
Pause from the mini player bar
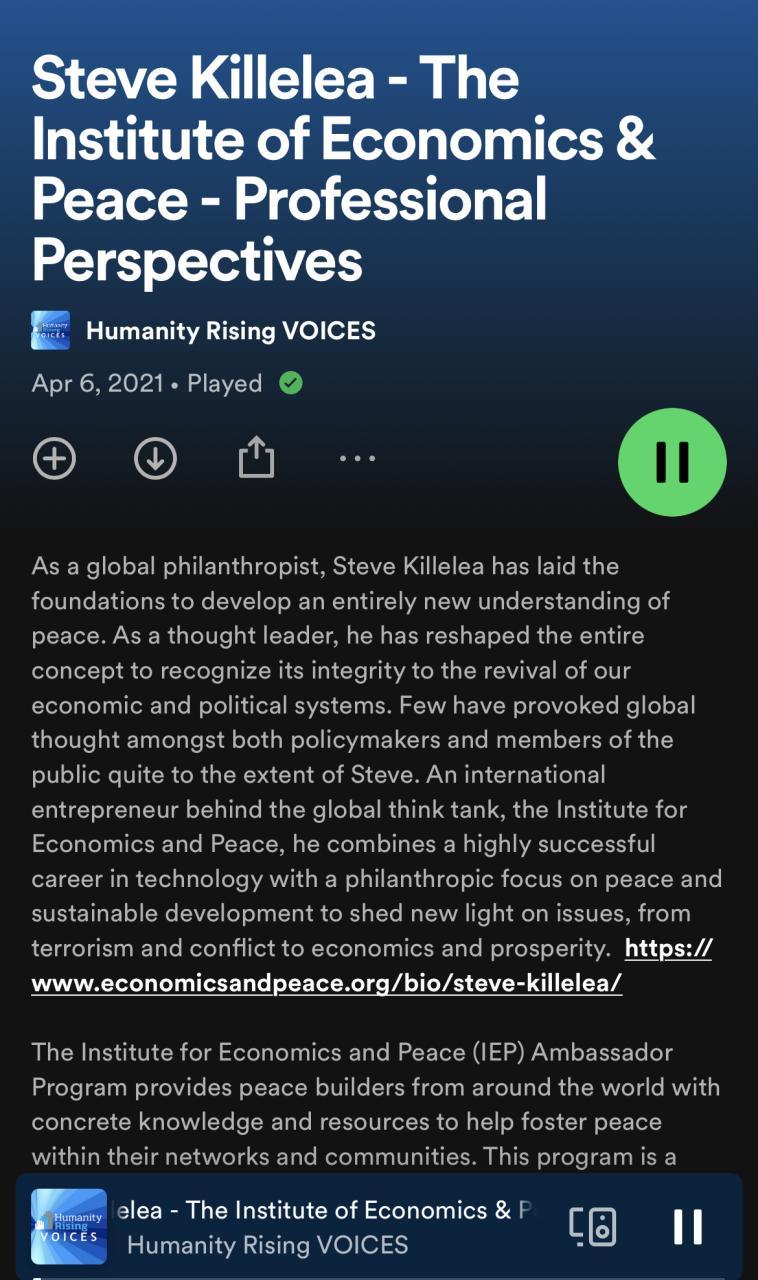[688, 1226]
